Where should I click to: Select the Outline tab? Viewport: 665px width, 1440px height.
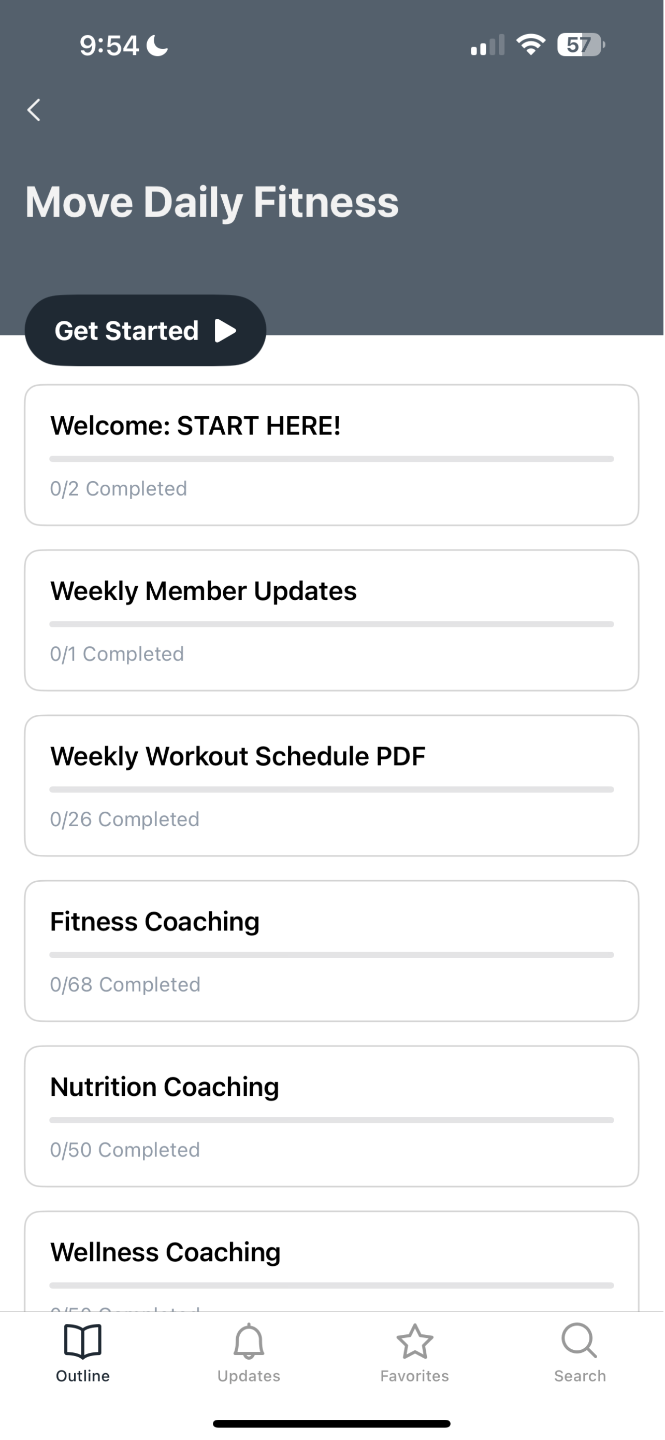(x=83, y=1354)
